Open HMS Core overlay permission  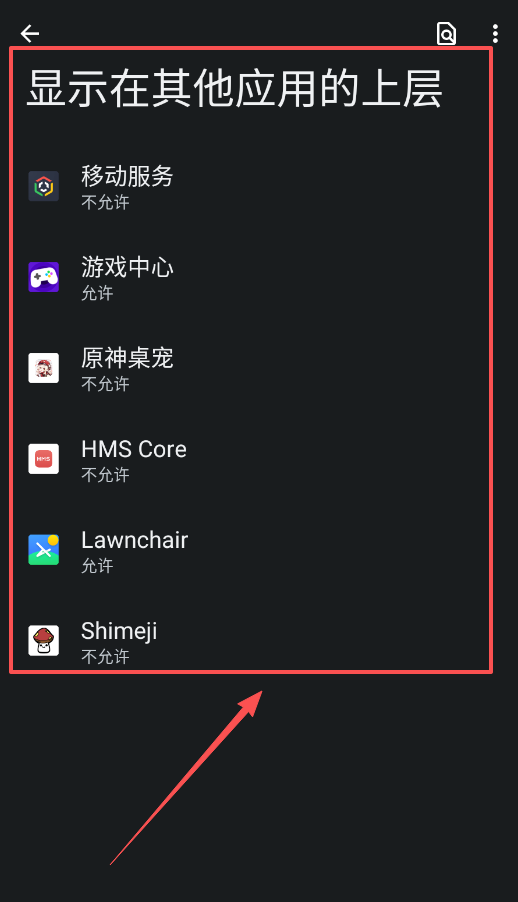click(251, 459)
